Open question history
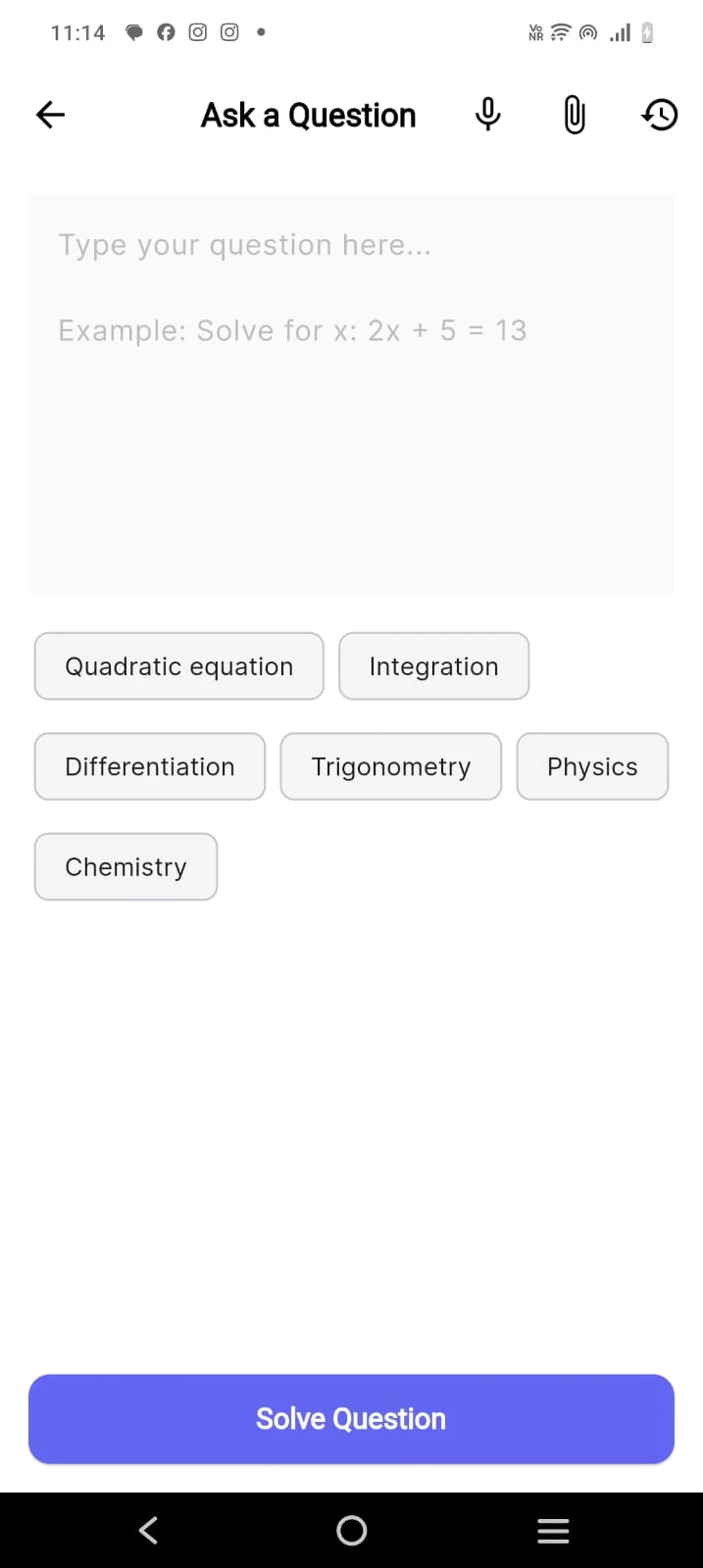 pos(660,115)
